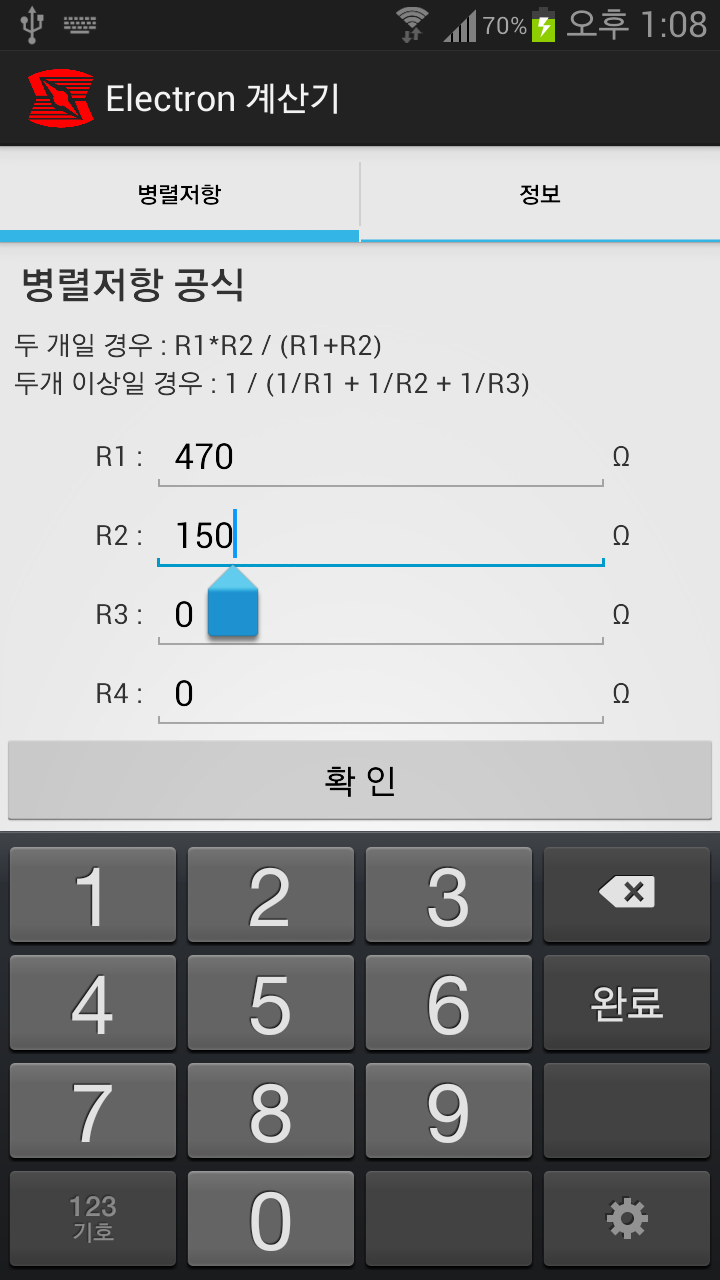Hit the 9 key
Image resolution: width=720 pixels, height=1280 pixels.
point(448,1111)
